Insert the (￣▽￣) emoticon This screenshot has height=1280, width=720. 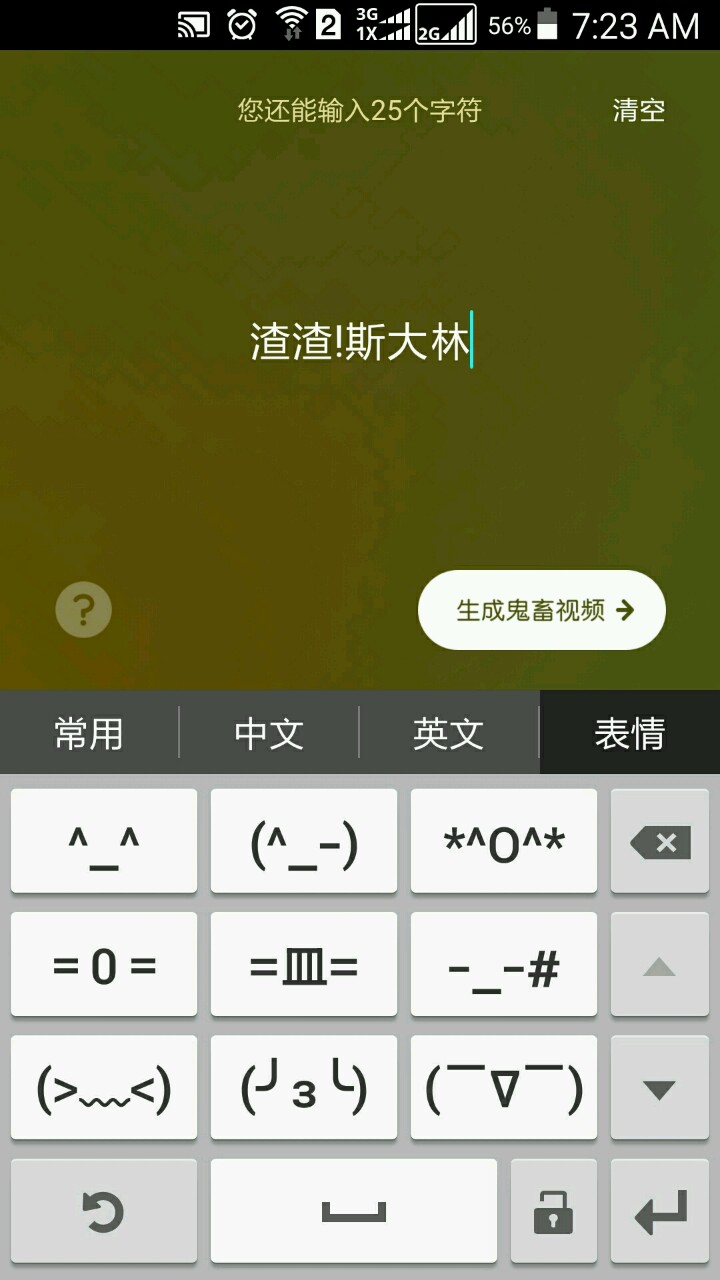(504, 1088)
